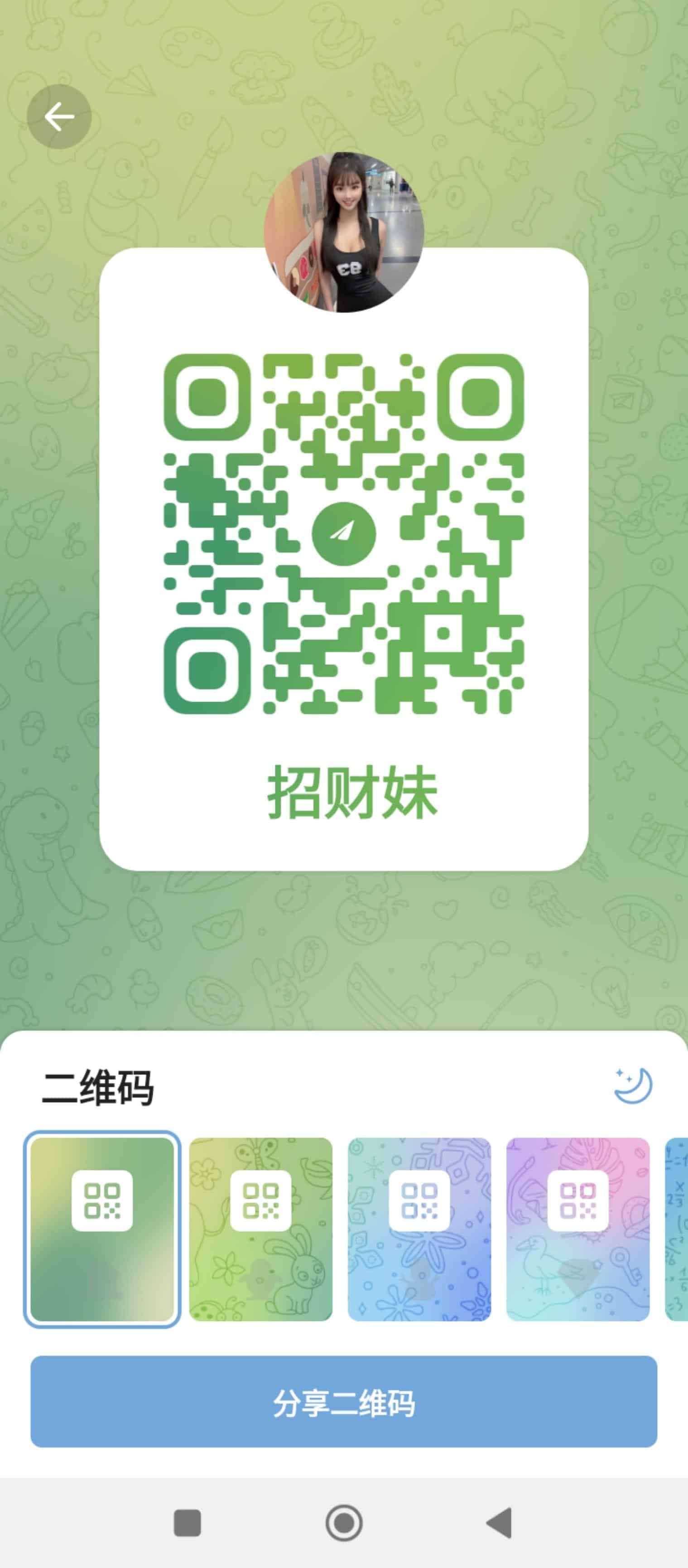Image resolution: width=688 pixels, height=1568 pixels.
Task: Tap the 分享二维码 share button
Action: (x=344, y=1402)
